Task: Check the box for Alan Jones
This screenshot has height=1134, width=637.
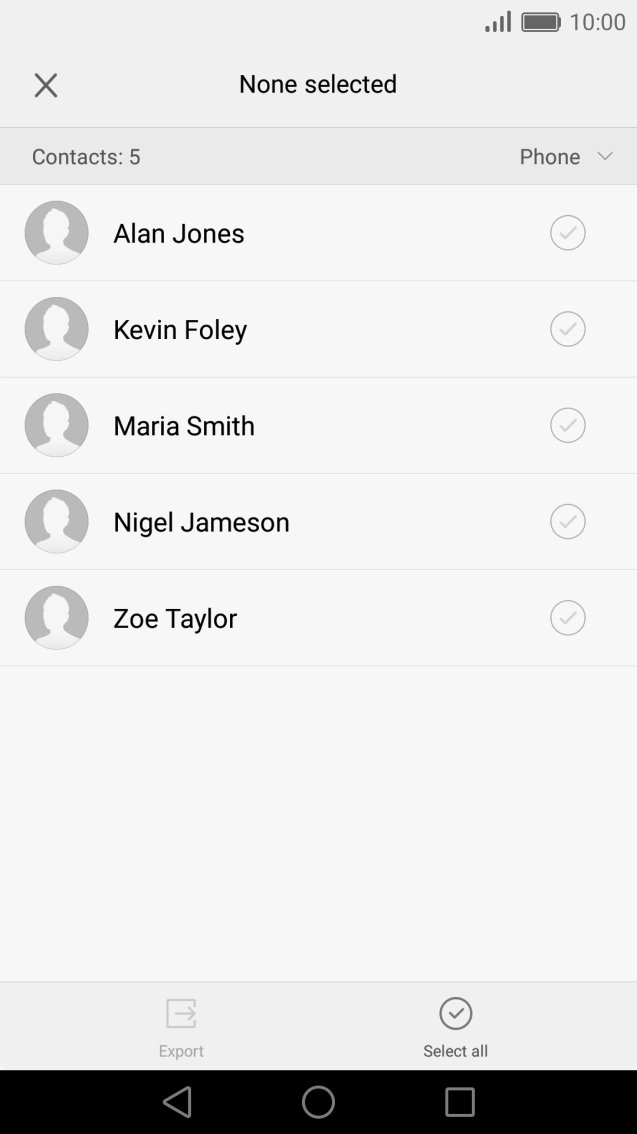Action: coord(567,233)
